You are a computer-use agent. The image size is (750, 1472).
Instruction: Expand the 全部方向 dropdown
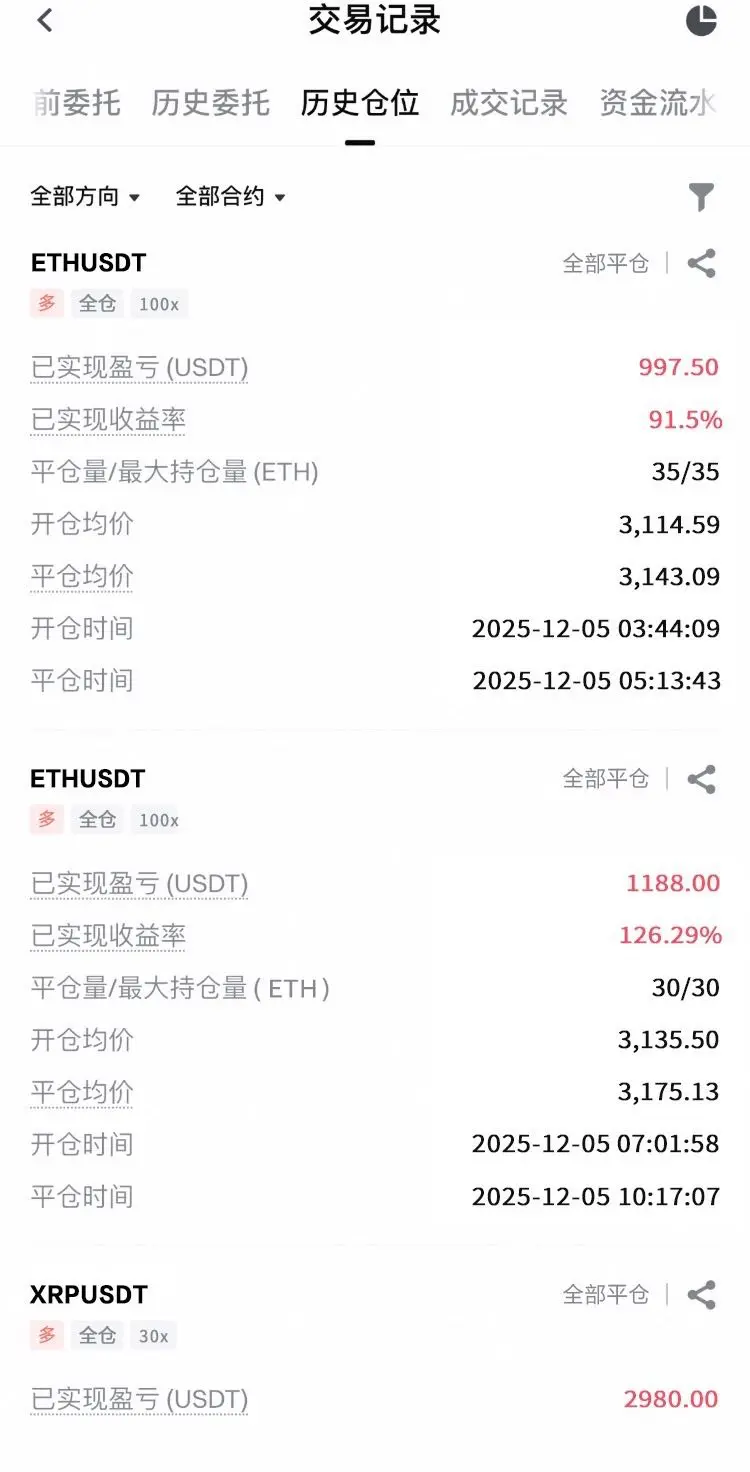point(85,196)
